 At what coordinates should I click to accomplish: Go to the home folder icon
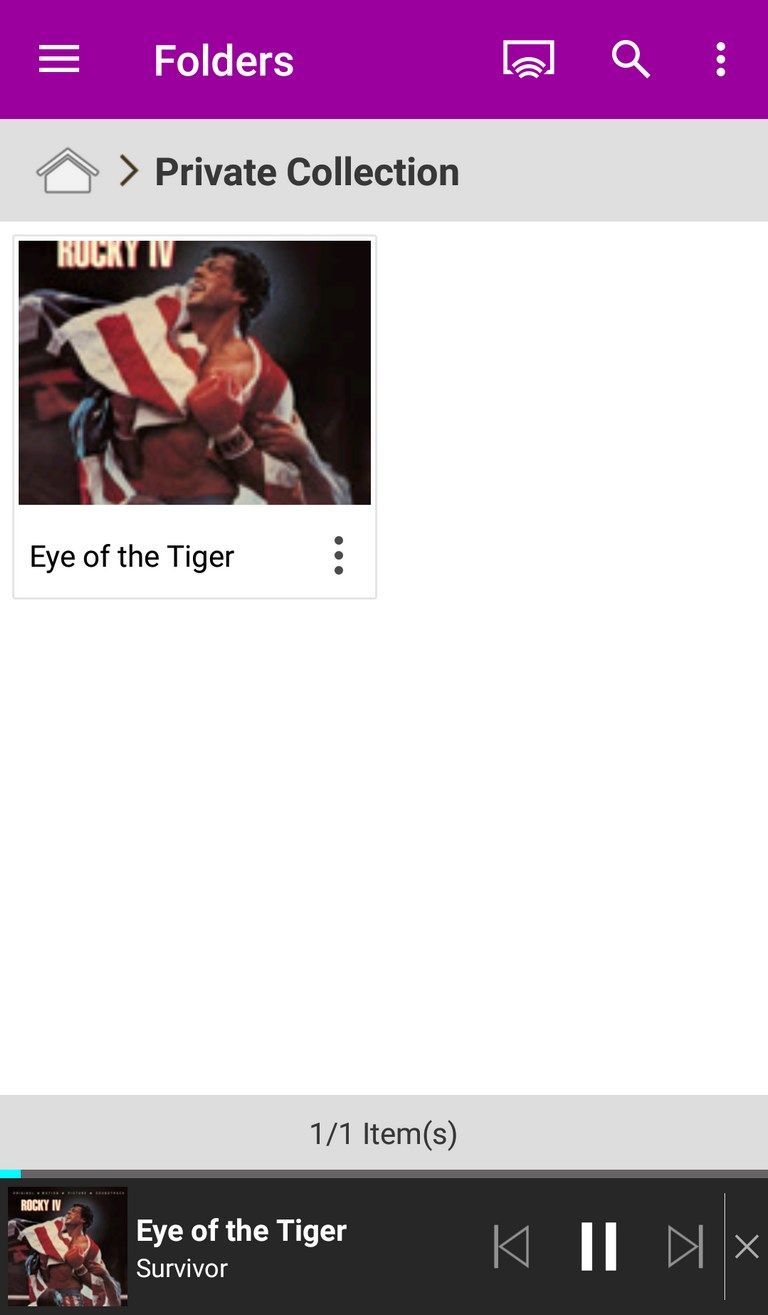67,171
